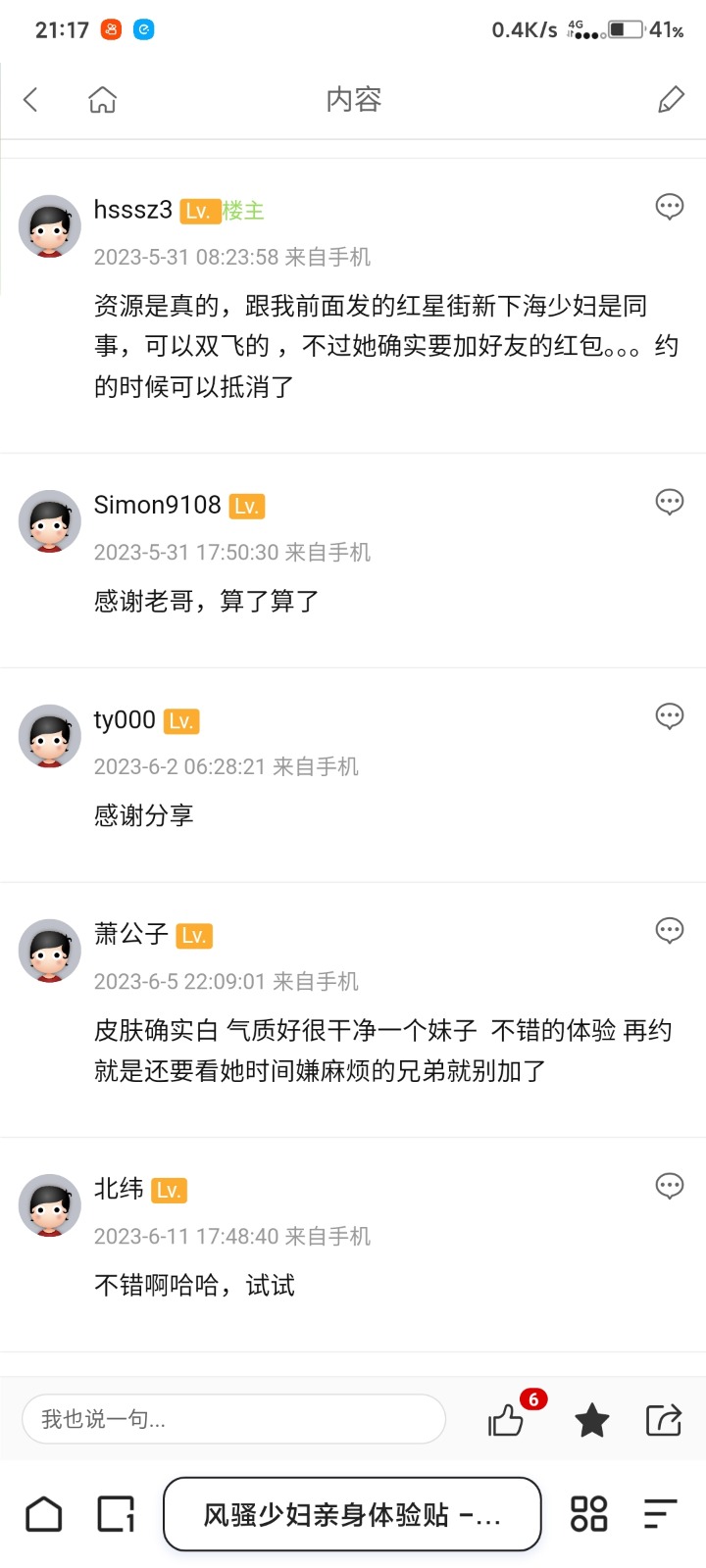Focus the 我也说一句 comment box
Screen dimensions: 706x1568
coord(233,1418)
